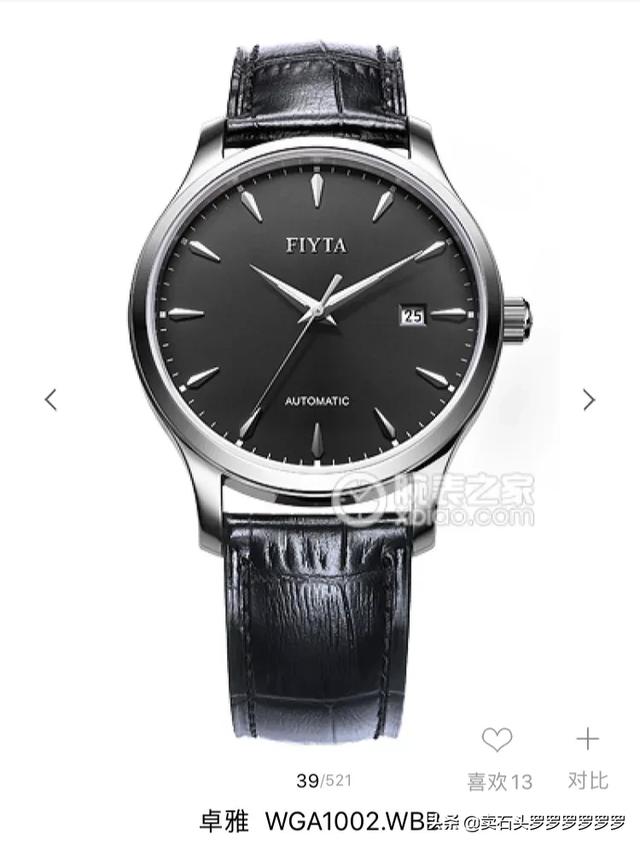Go to the previous watch photo
Screen dimensions: 640x845
point(50,400)
